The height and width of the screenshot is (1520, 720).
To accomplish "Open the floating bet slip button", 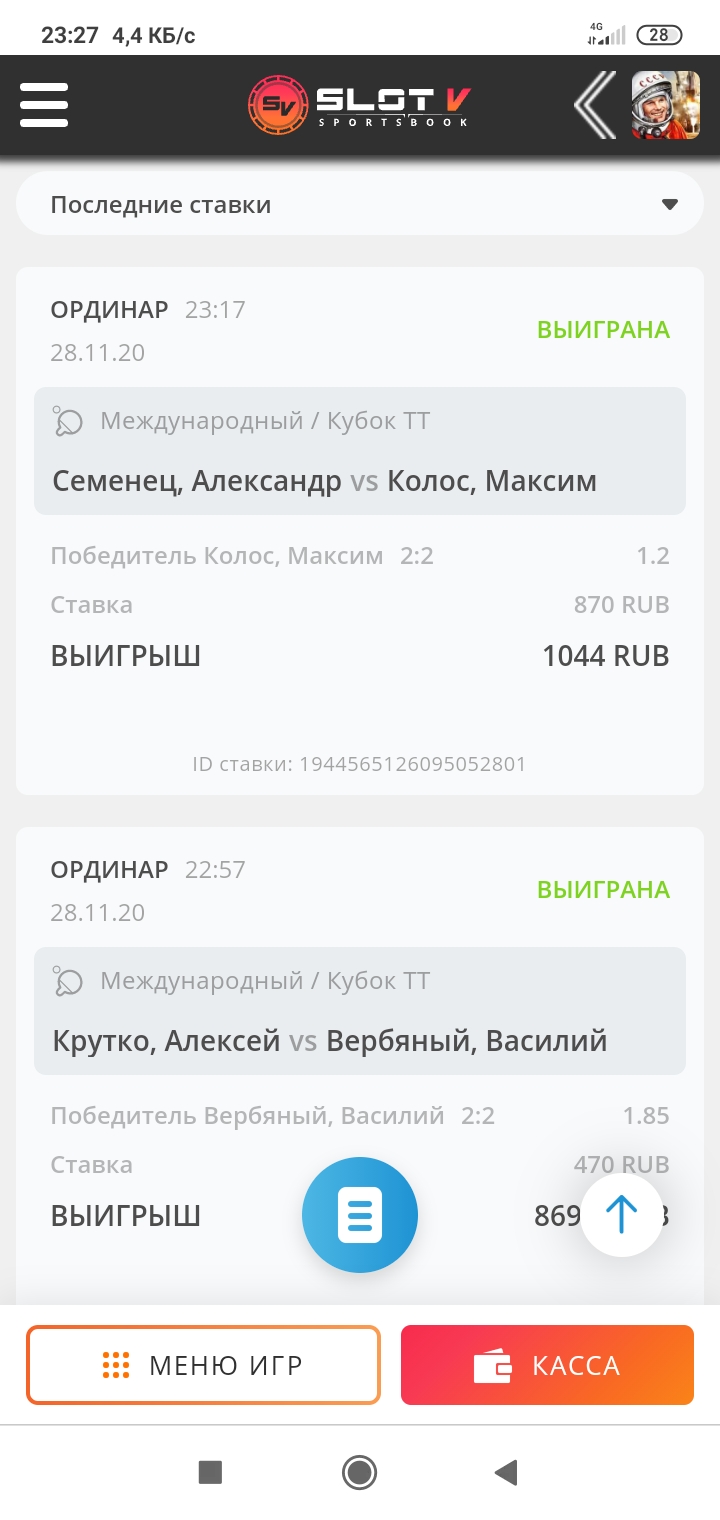I will [x=360, y=1215].
